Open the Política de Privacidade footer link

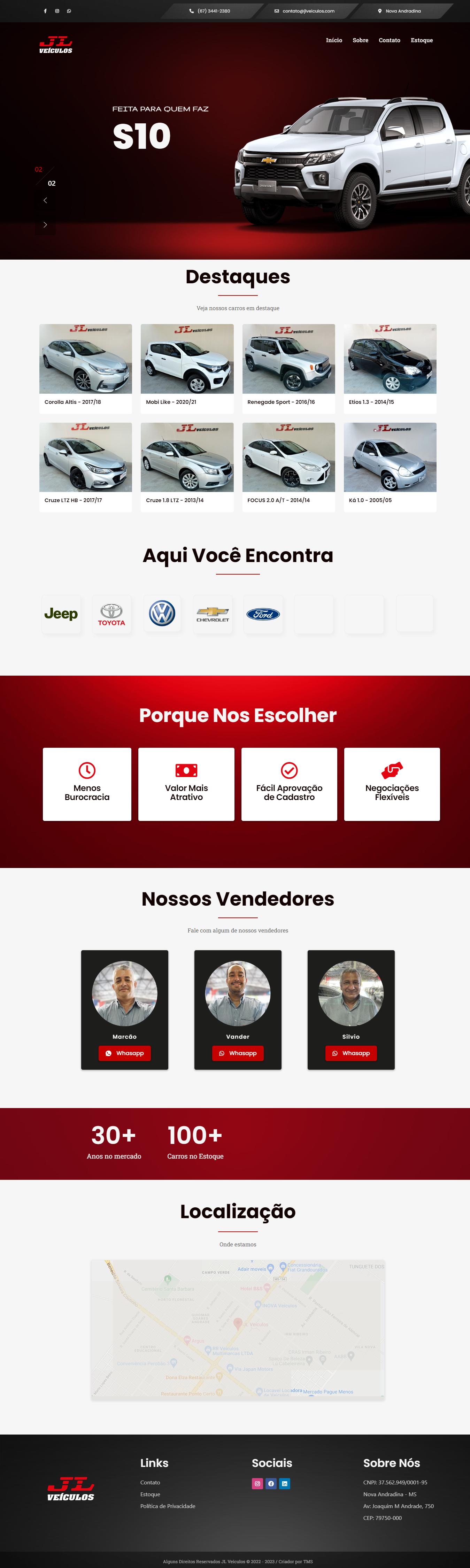[168, 1506]
